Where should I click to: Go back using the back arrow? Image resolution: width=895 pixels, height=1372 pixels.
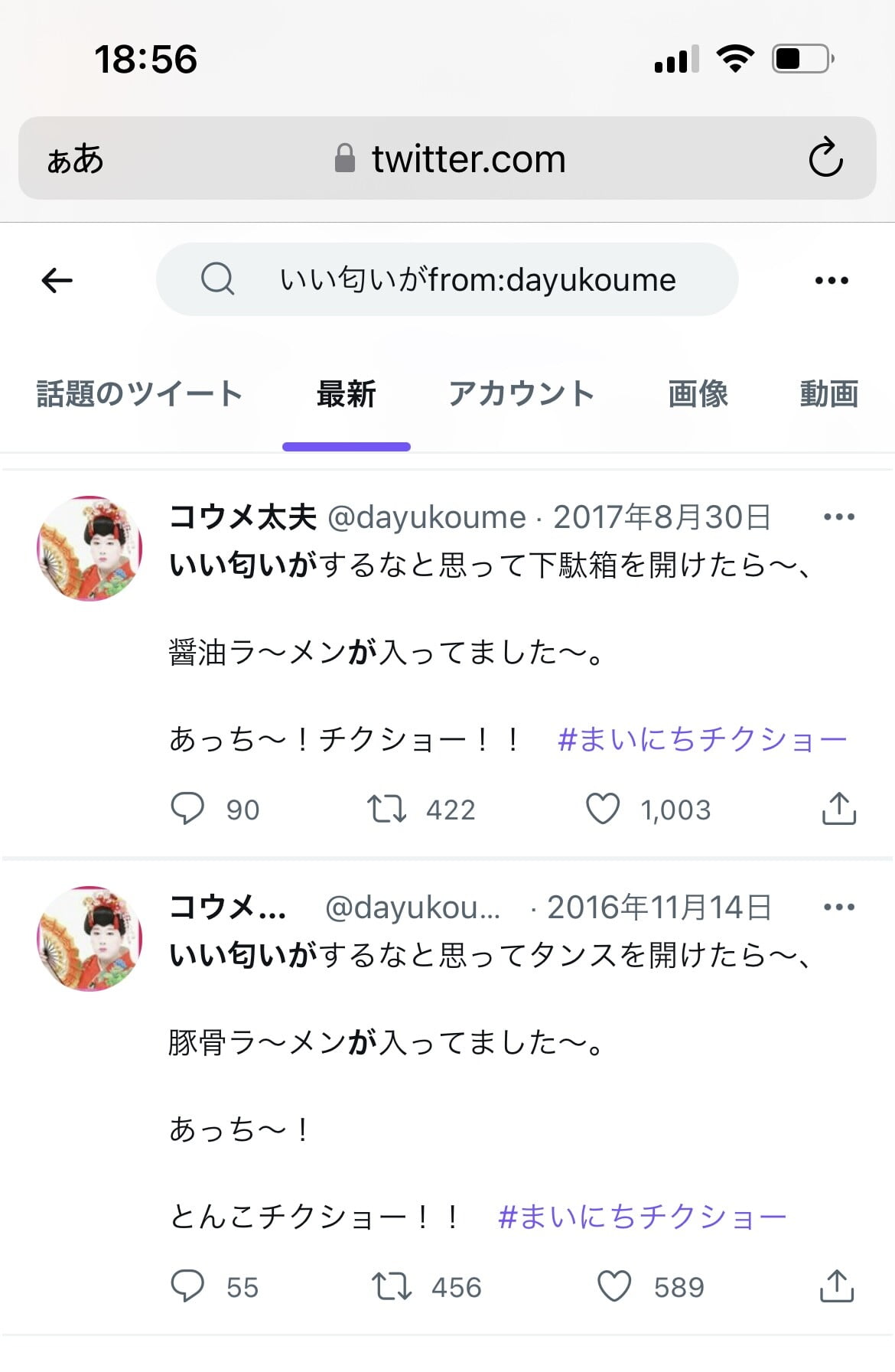coord(57,280)
